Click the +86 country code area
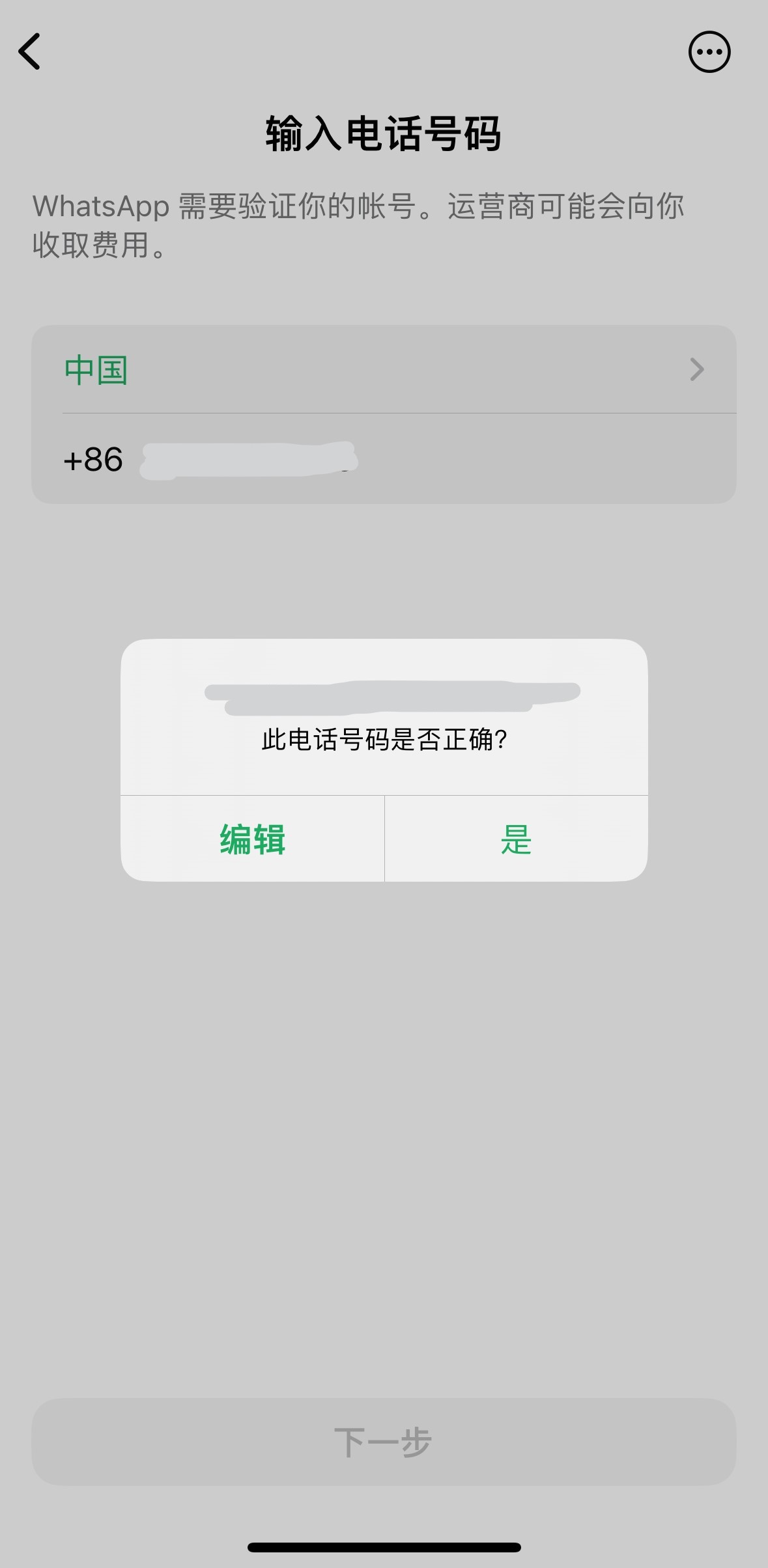This screenshot has height=1568, width=768. pos(93,459)
